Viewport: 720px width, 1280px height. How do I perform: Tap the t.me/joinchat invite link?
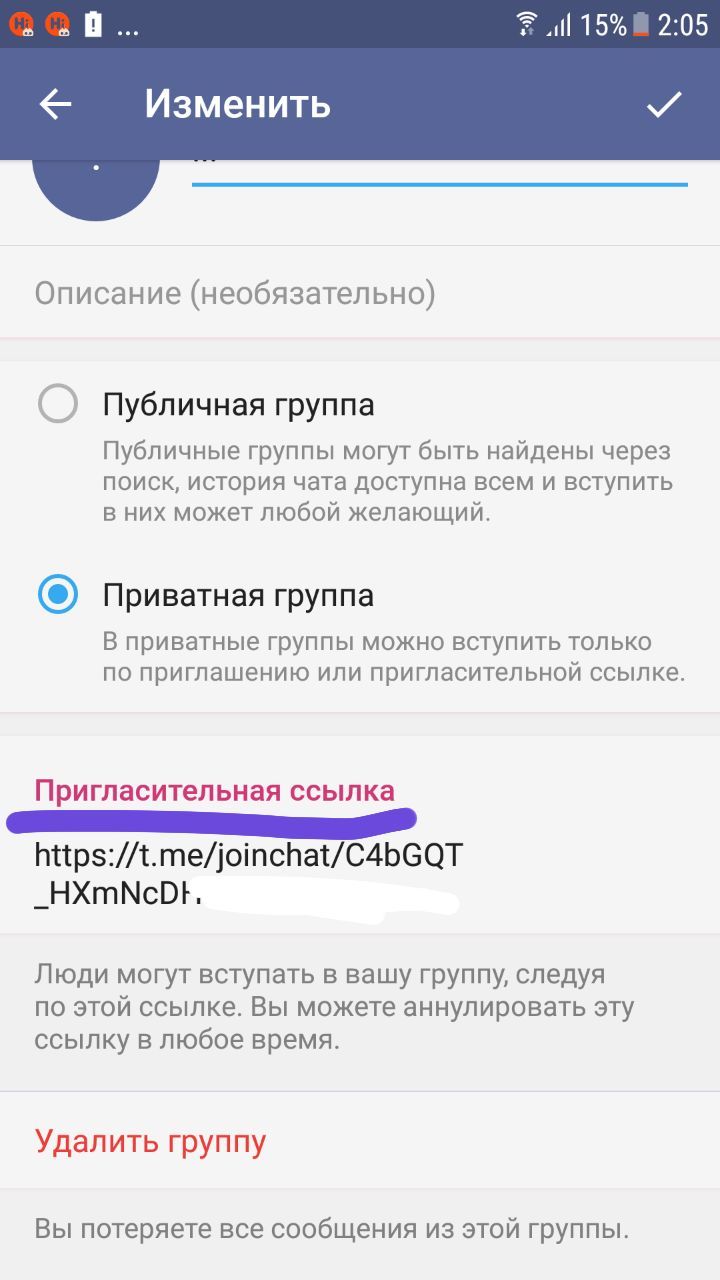250,872
